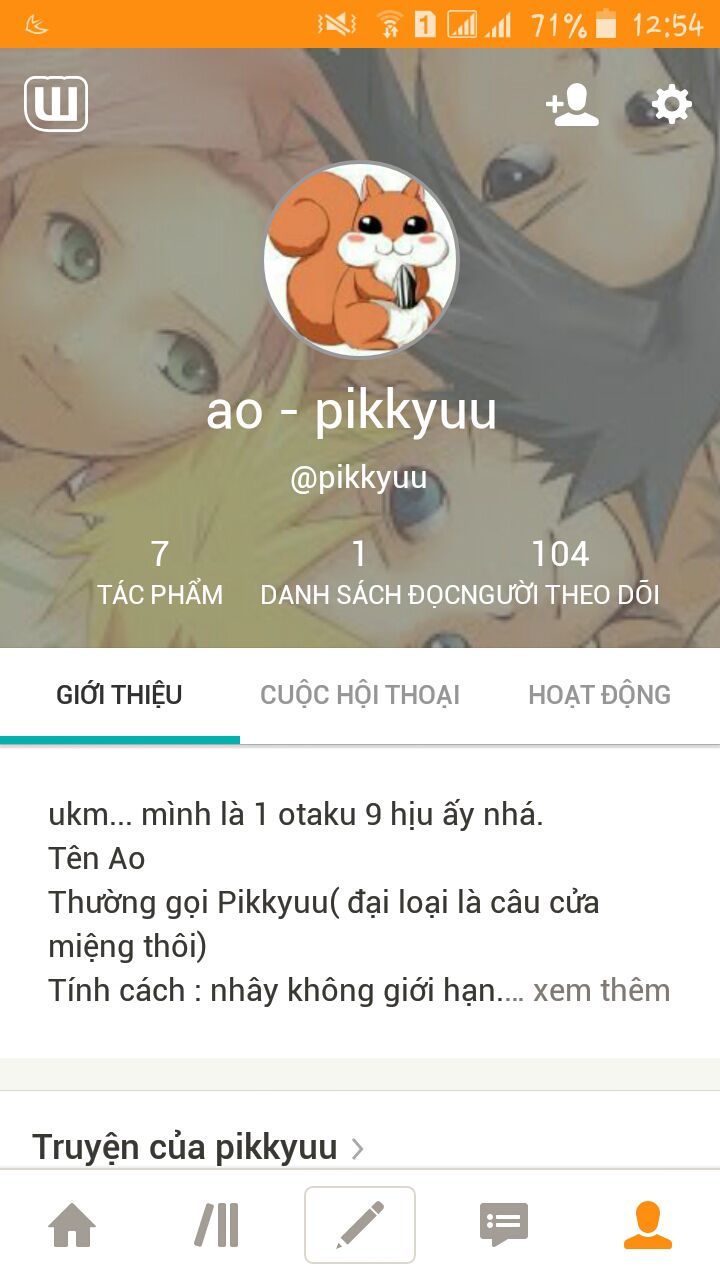Screen dimensions: 720x1280
Task: Tap the pencil write button
Action: click(360, 1225)
